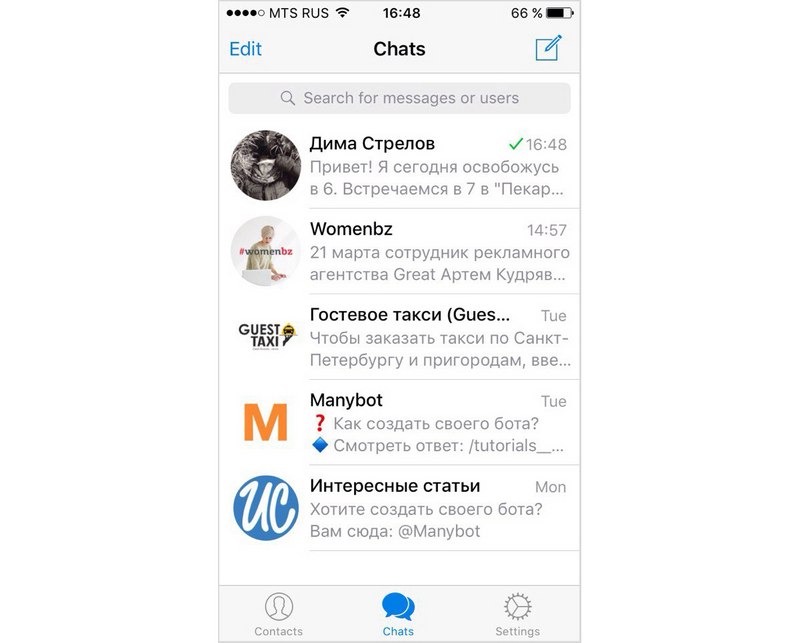
Task: Switch to the Chats tab
Action: 398,614
